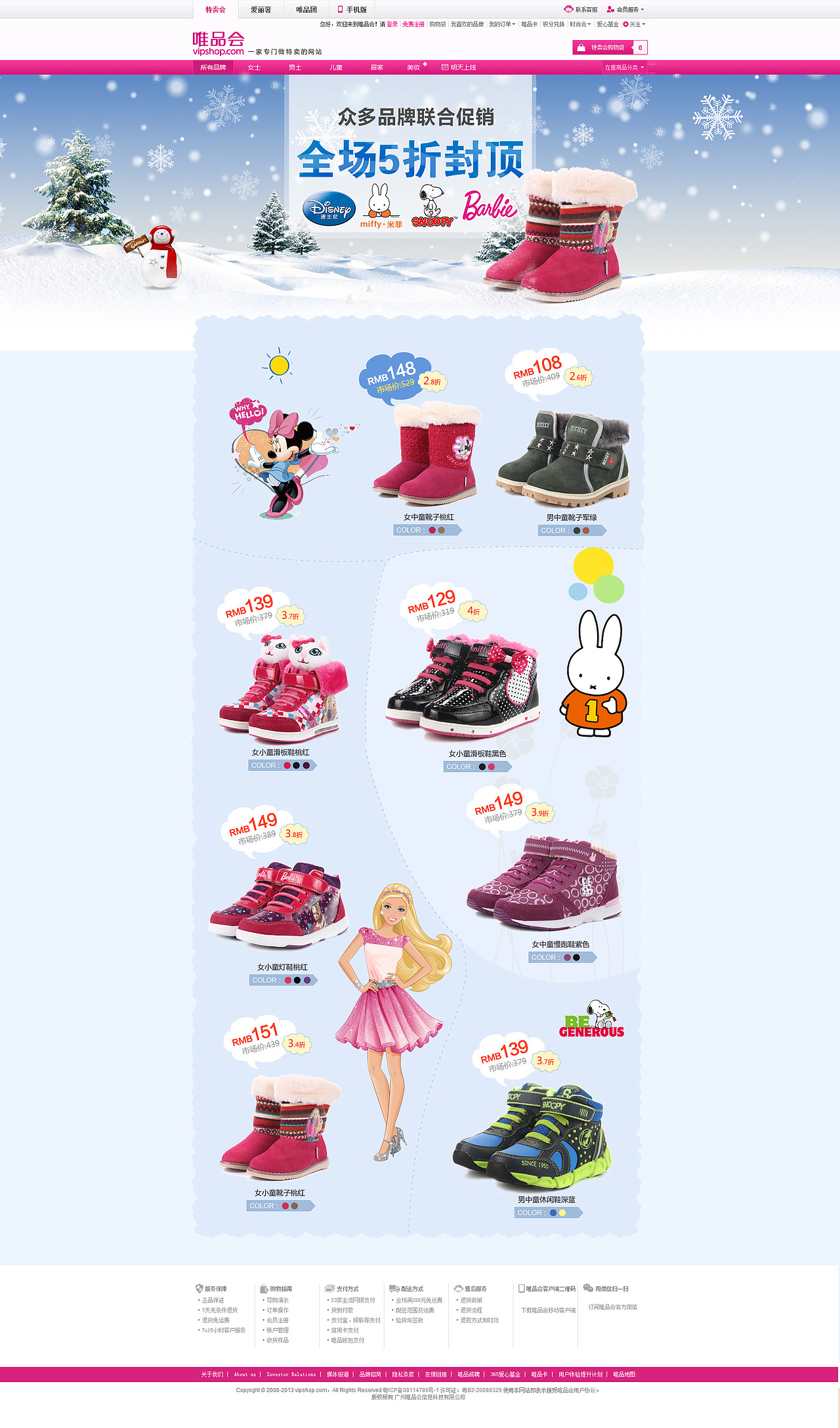
Task: Expand the 在售商品分类 dropdown
Action: (624, 68)
